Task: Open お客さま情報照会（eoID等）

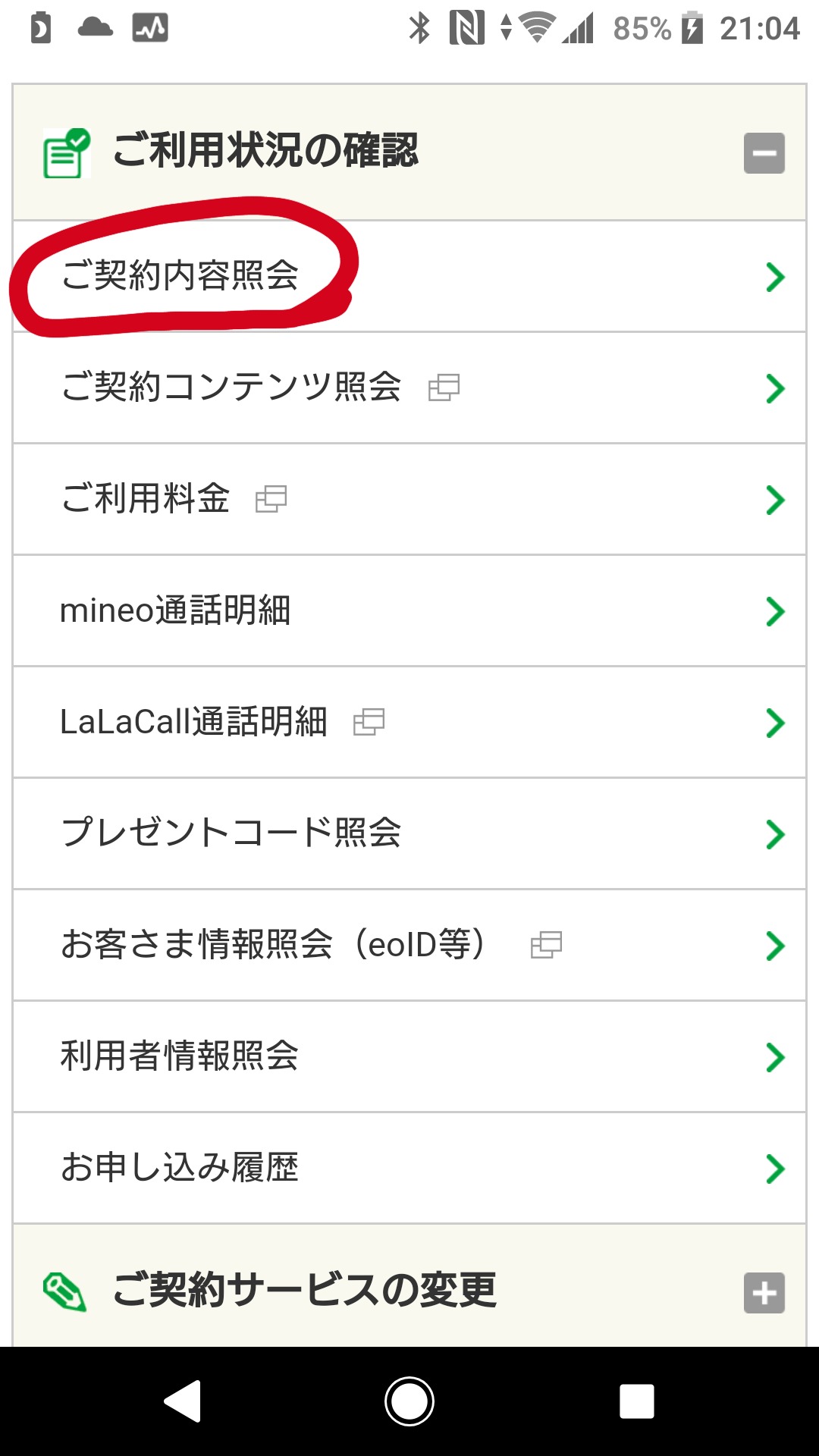Action: point(409,945)
